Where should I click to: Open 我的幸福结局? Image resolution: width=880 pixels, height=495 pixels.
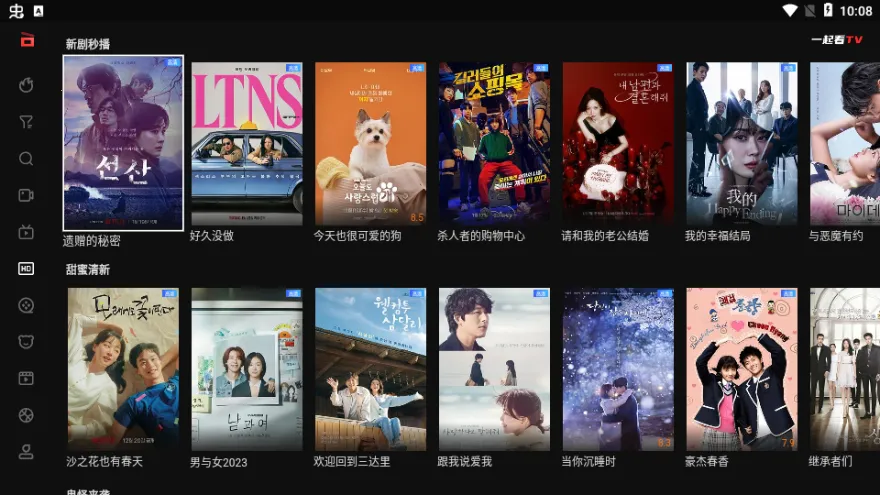point(741,144)
